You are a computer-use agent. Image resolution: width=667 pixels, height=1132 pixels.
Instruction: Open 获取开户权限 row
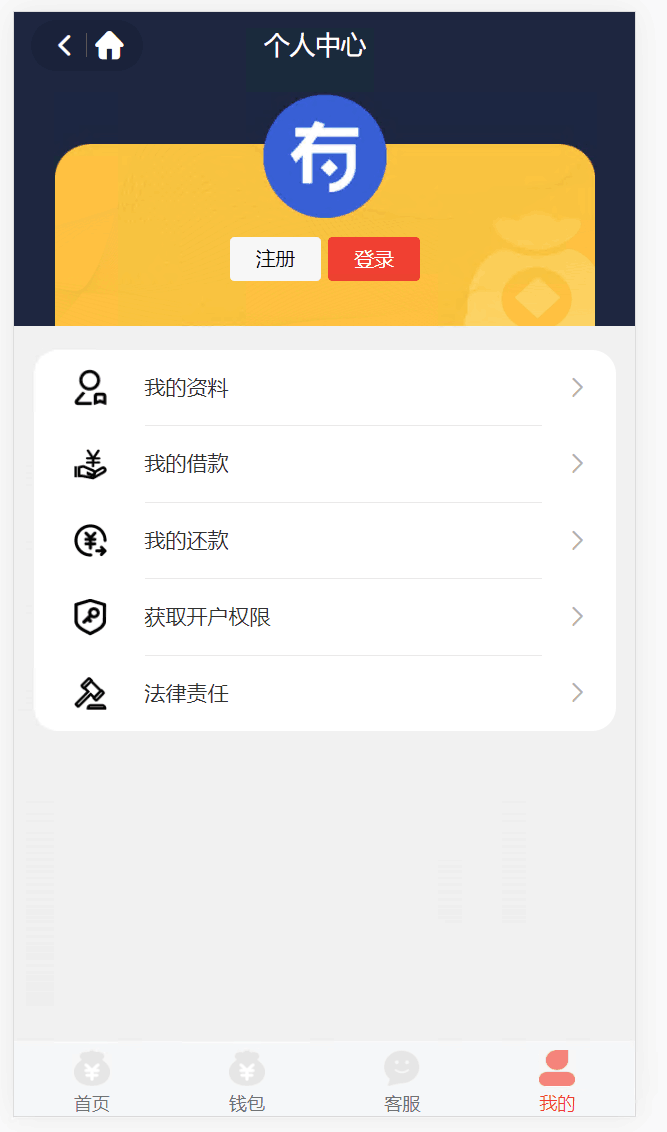tap(325, 617)
